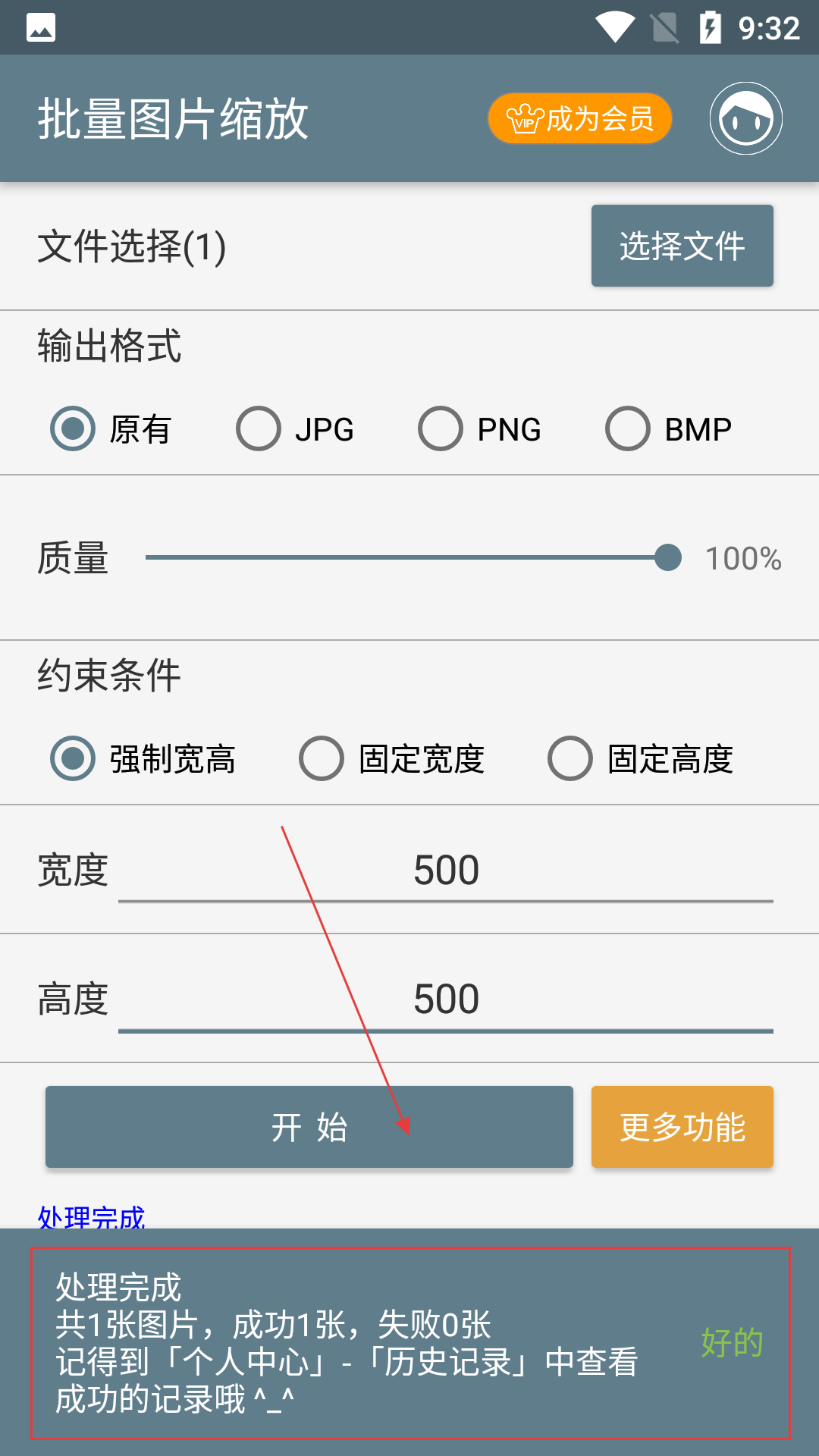
Task: Tap the 开始 start button
Action: pos(309,1127)
